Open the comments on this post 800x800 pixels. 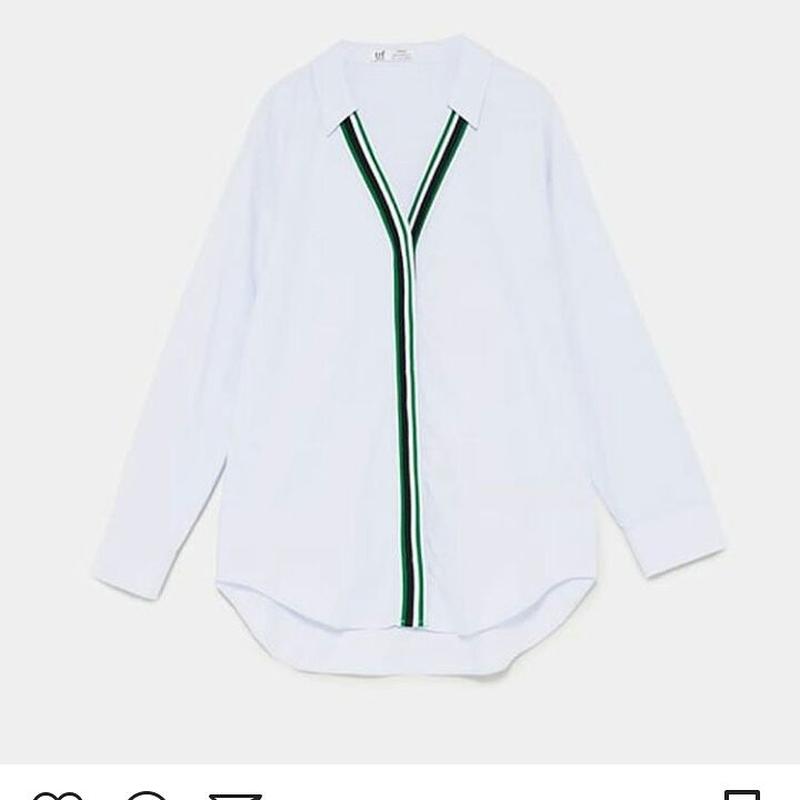point(147,796)
